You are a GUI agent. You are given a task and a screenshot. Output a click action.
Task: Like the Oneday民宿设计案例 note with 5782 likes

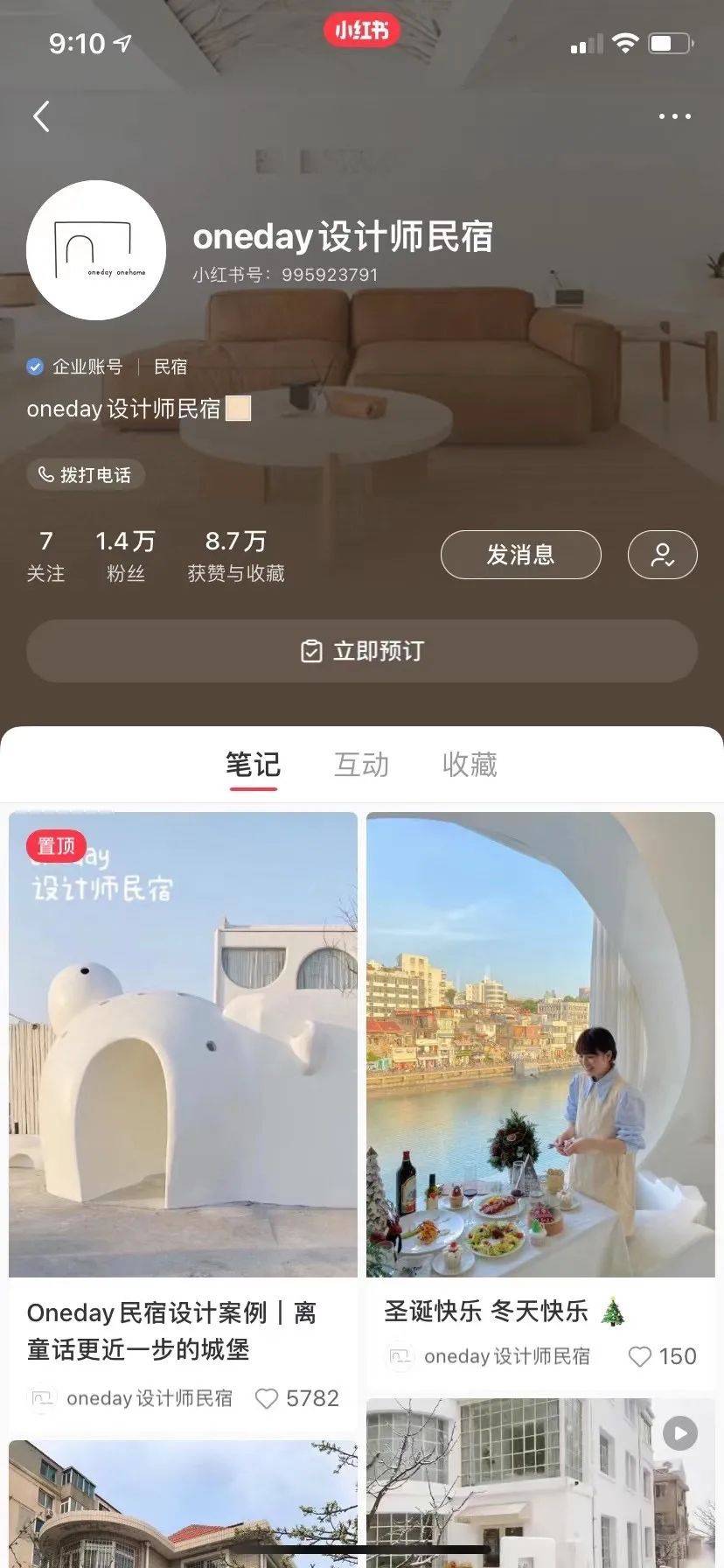point(266,1398)
